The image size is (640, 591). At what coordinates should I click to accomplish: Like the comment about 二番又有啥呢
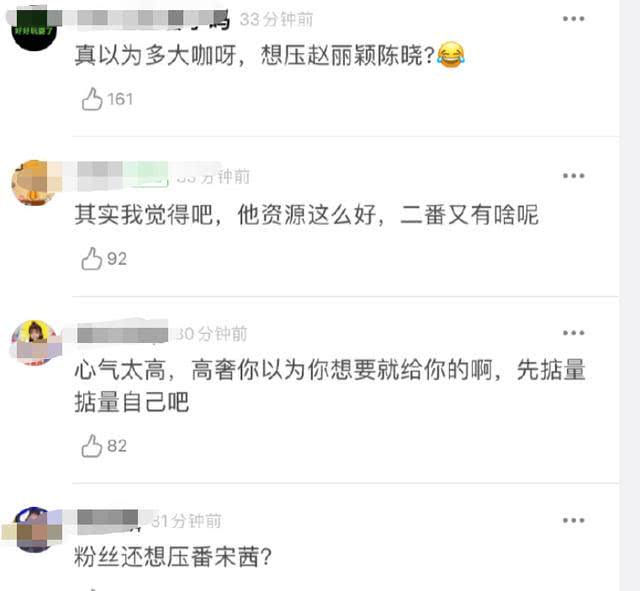point(93,259)
